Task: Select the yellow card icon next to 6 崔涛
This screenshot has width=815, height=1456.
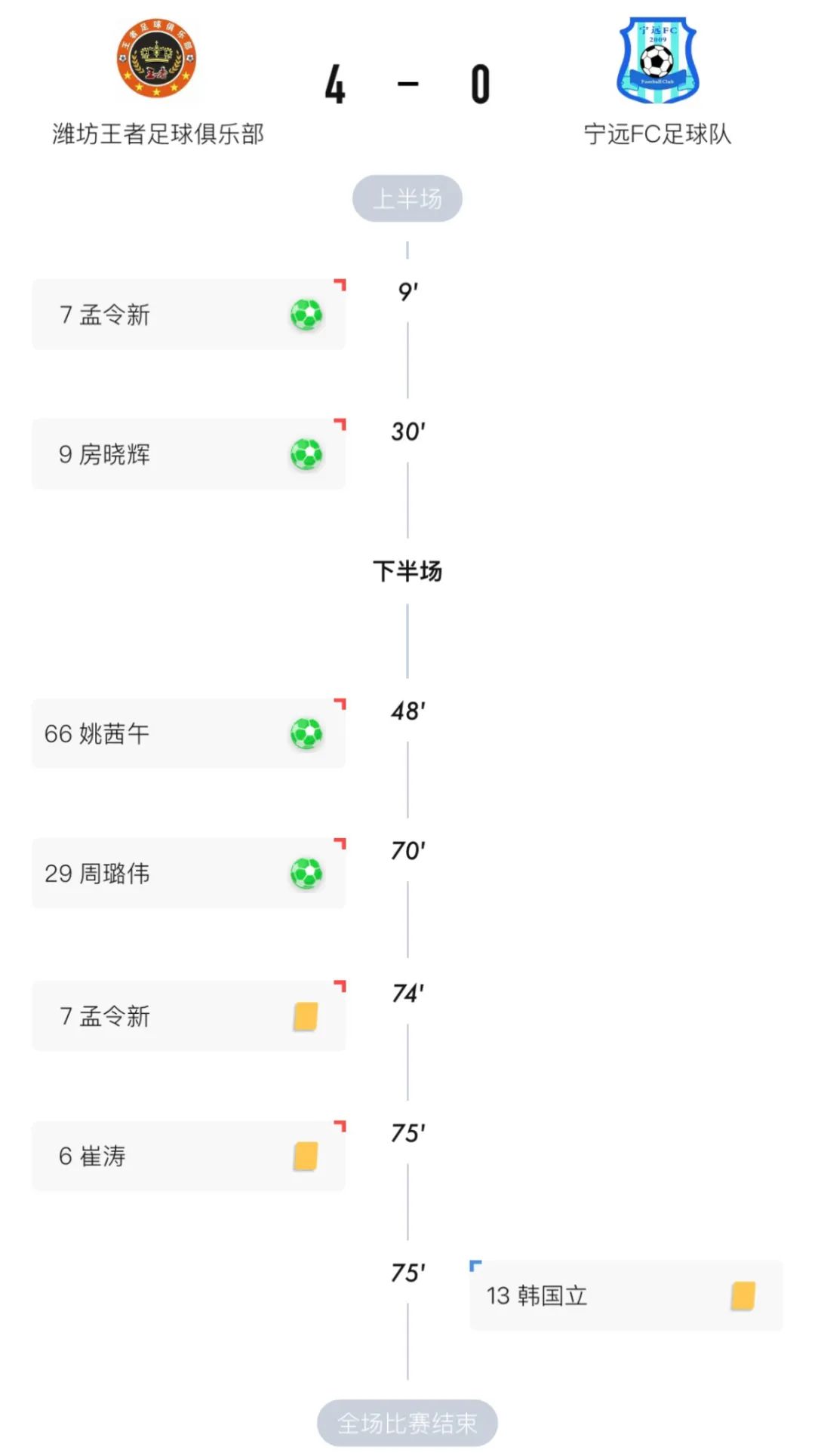Action: (x=304, y=1155)
